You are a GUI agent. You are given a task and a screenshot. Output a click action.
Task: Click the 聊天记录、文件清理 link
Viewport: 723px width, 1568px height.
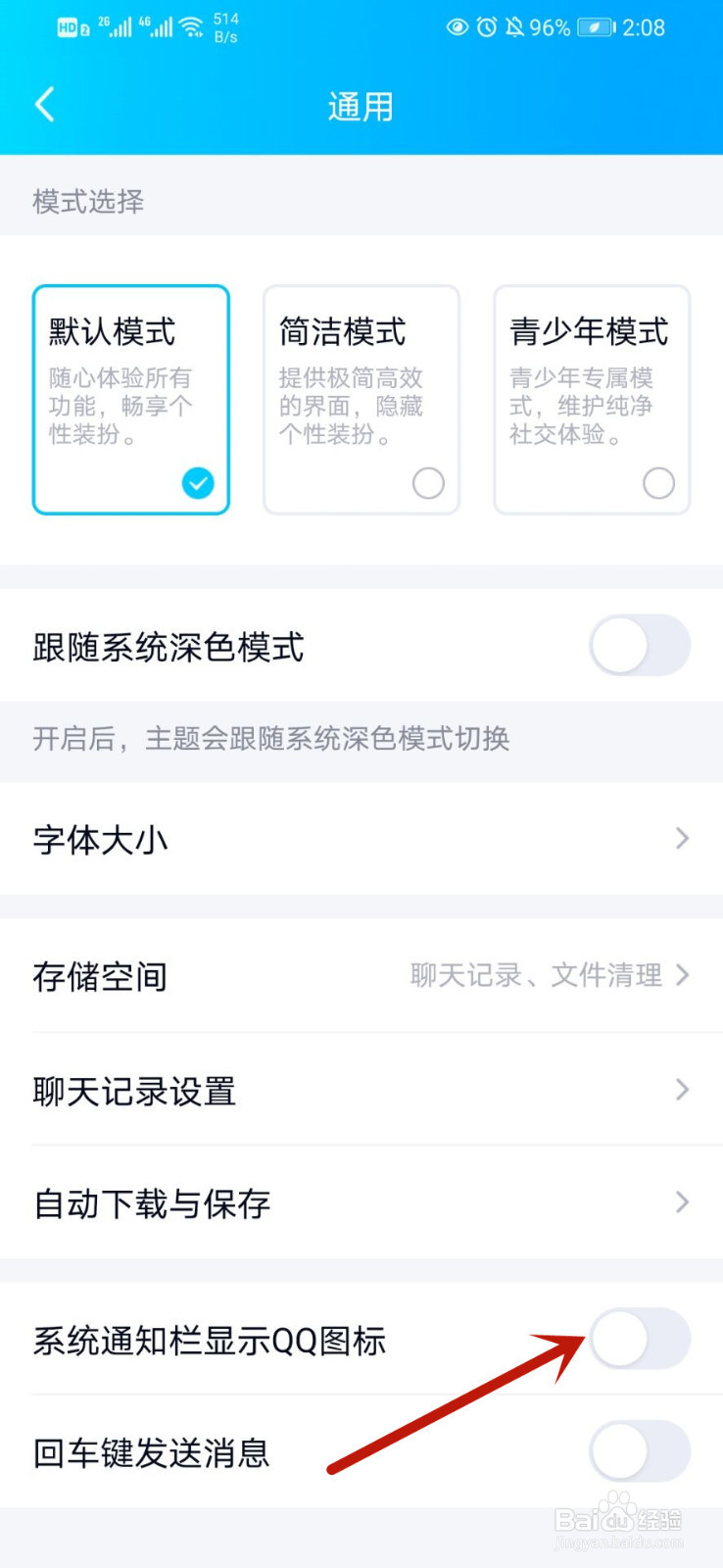click(x=537, y=976)
